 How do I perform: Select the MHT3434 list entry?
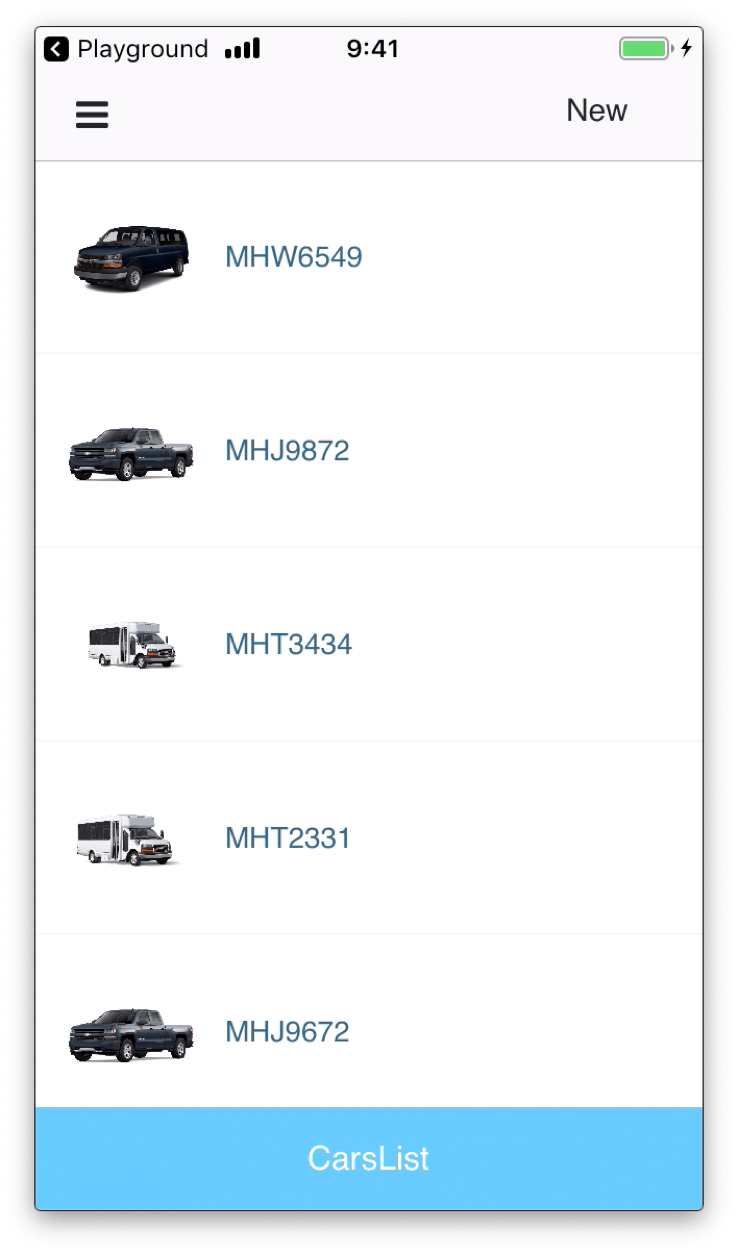pyautogui.click(x=288, y=644)
